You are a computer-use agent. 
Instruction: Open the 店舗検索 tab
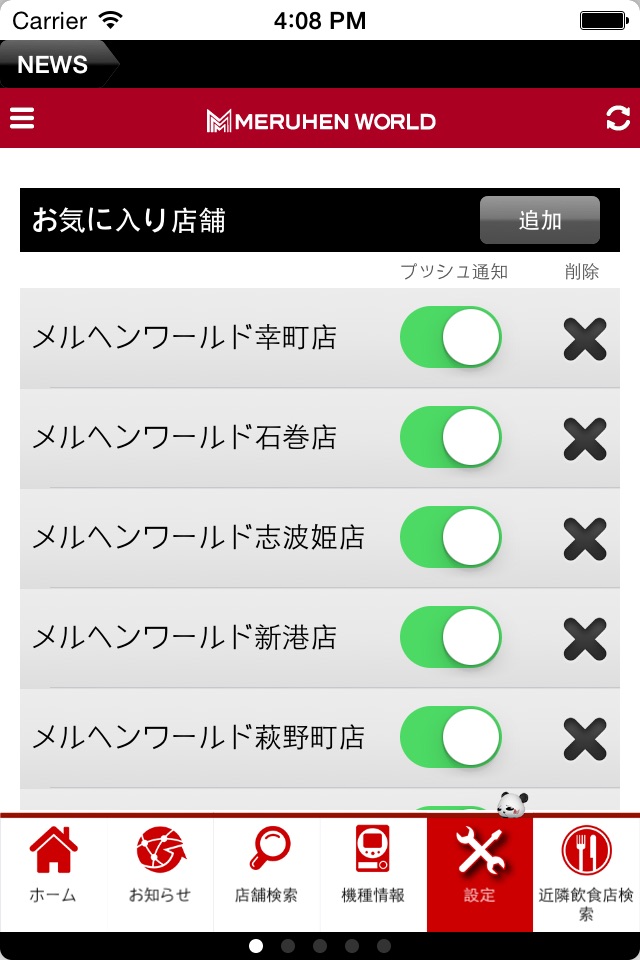pos(266,874)
